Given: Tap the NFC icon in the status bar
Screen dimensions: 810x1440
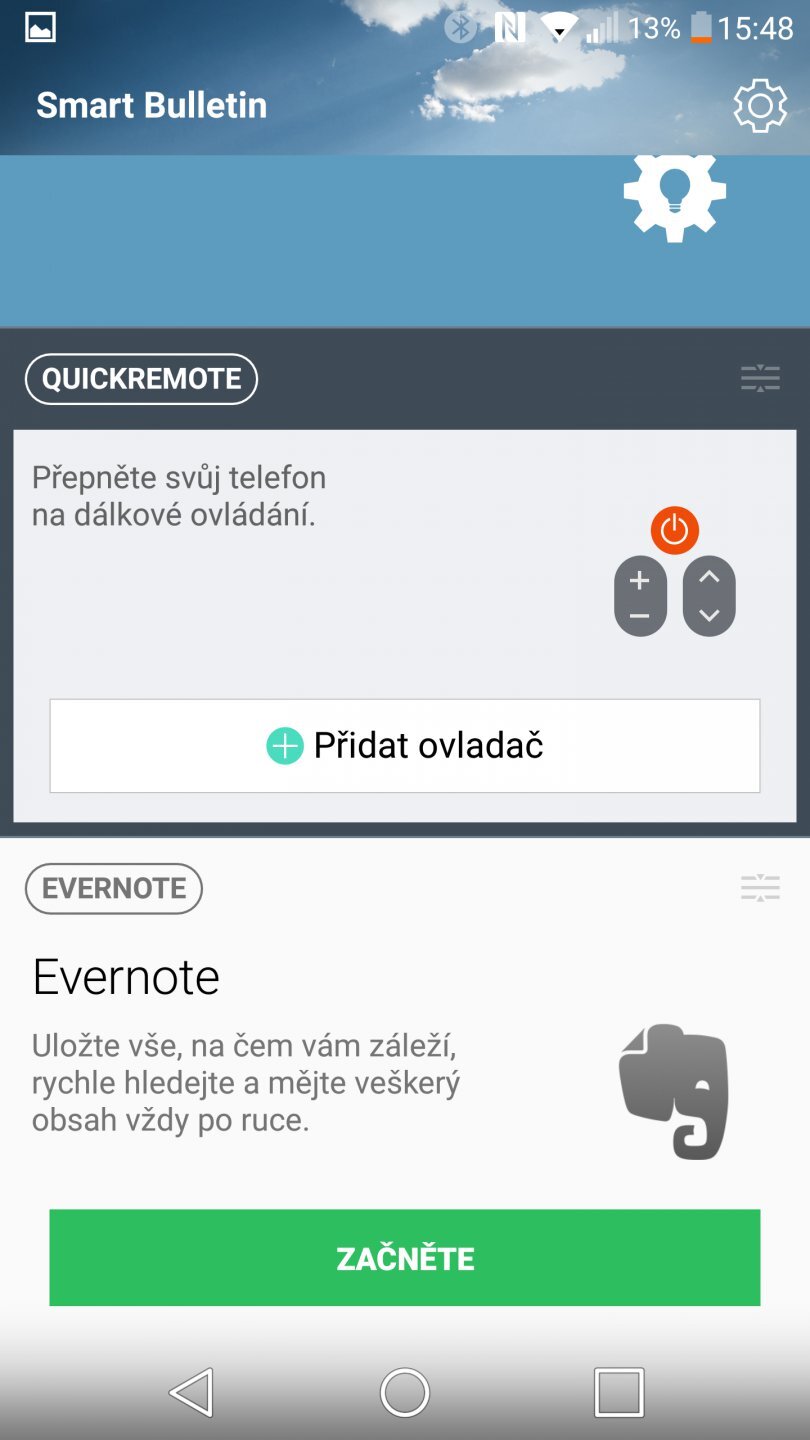Looking at the screenshot, I should click(510, 28).
